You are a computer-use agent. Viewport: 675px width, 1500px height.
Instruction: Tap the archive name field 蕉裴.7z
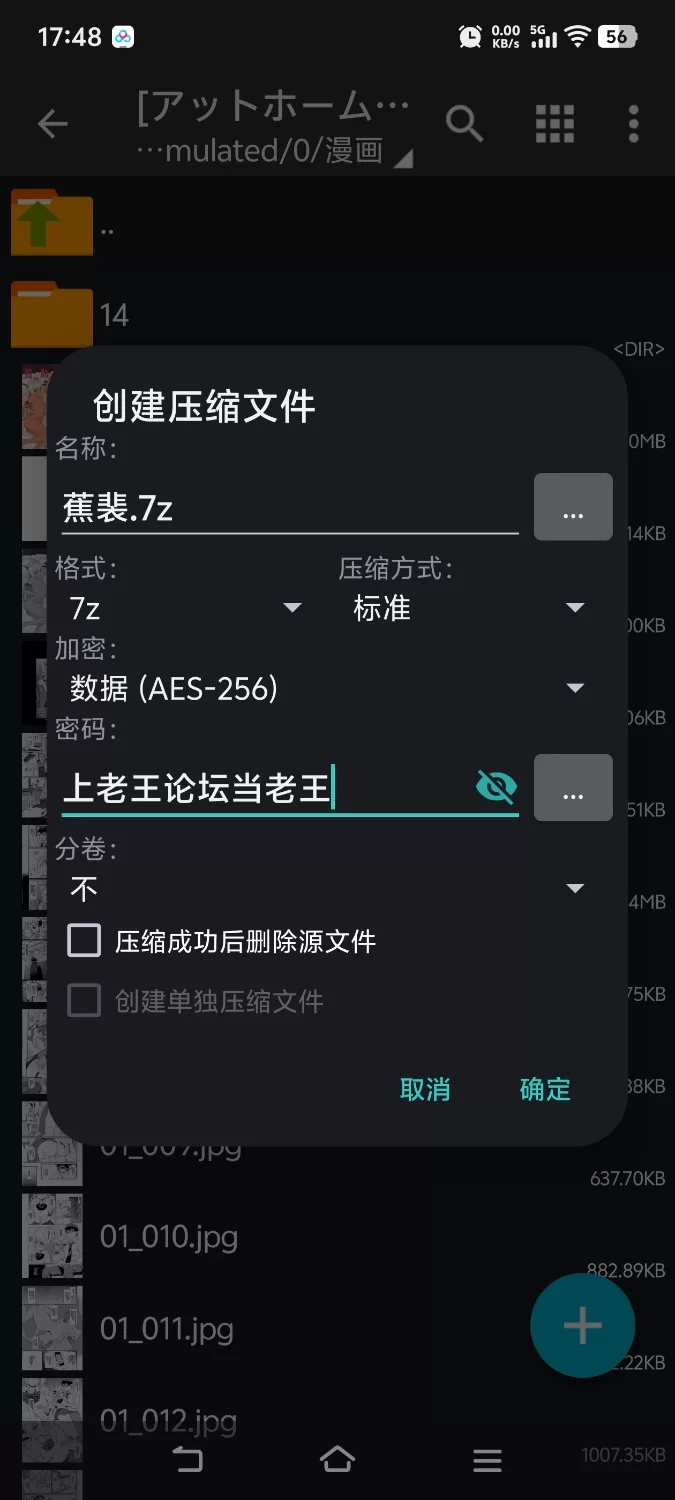coord(288,509)
